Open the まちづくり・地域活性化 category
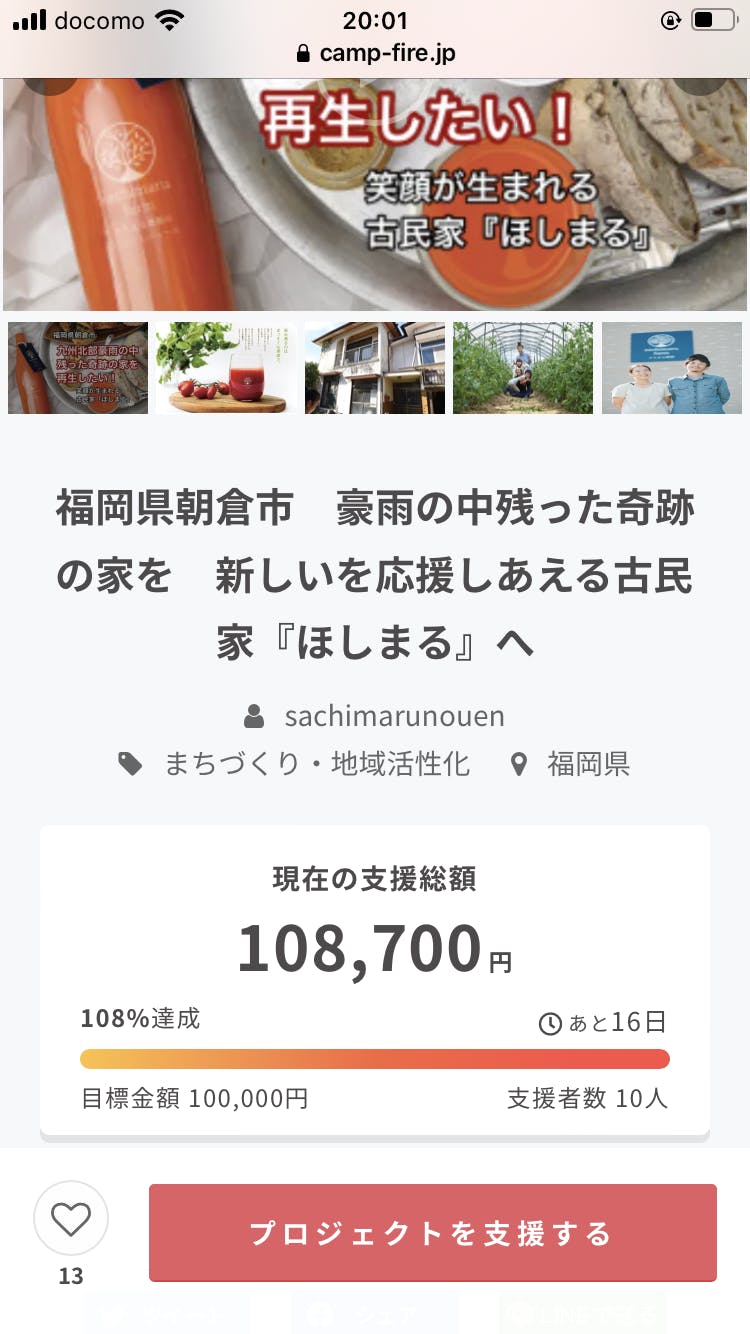Image resolution: width=750 pixels, height=1334 pixels. click(316, 765)
